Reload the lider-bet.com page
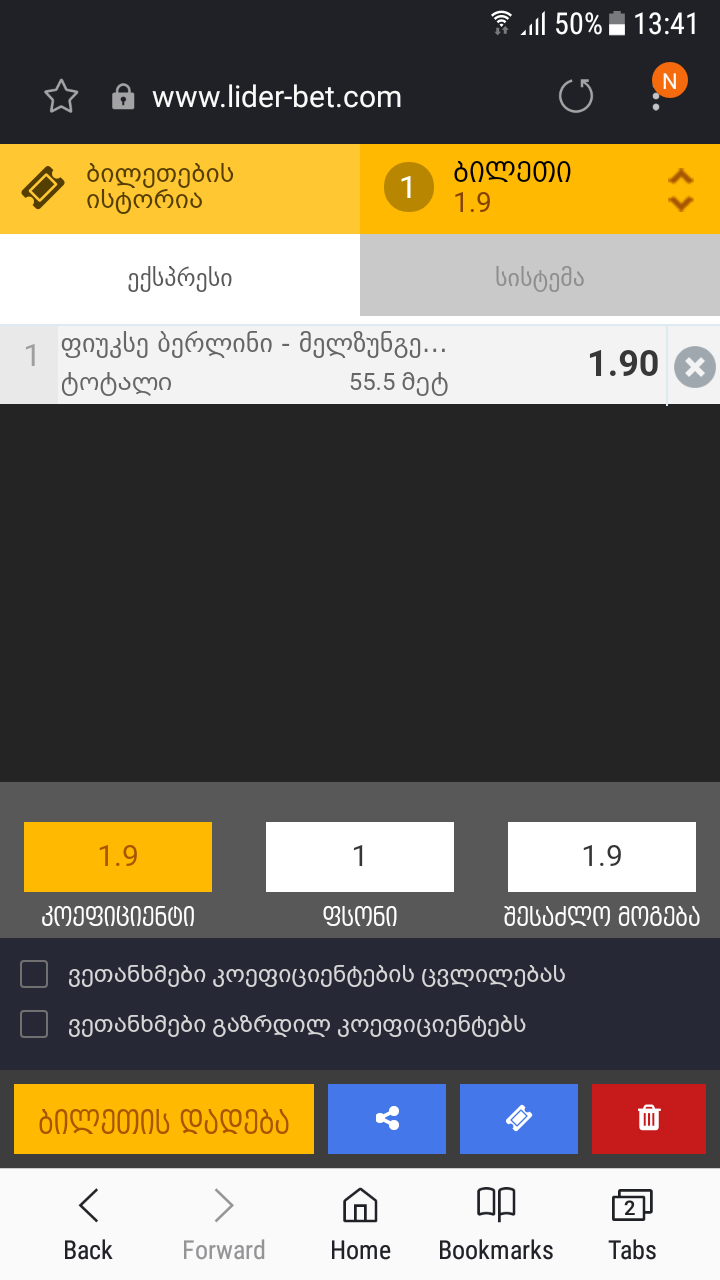 pyautogui.click(x=576, y=96)
